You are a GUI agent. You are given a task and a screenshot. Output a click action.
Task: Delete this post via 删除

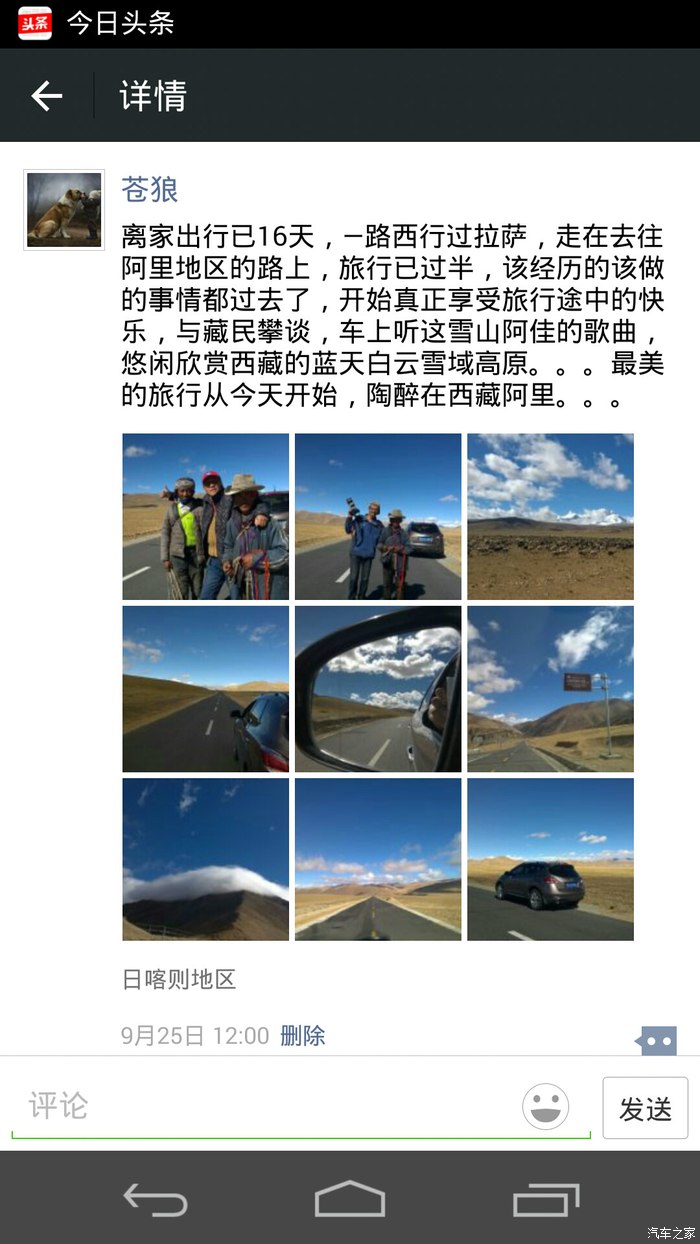coord(303,1035)
